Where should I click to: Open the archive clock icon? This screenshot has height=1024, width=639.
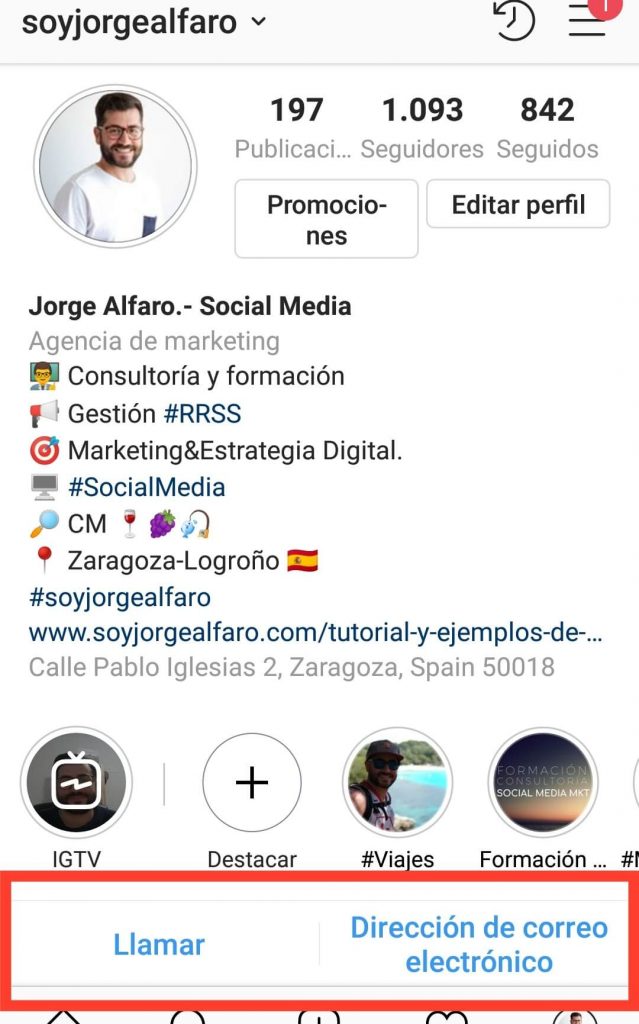(514, 20)
